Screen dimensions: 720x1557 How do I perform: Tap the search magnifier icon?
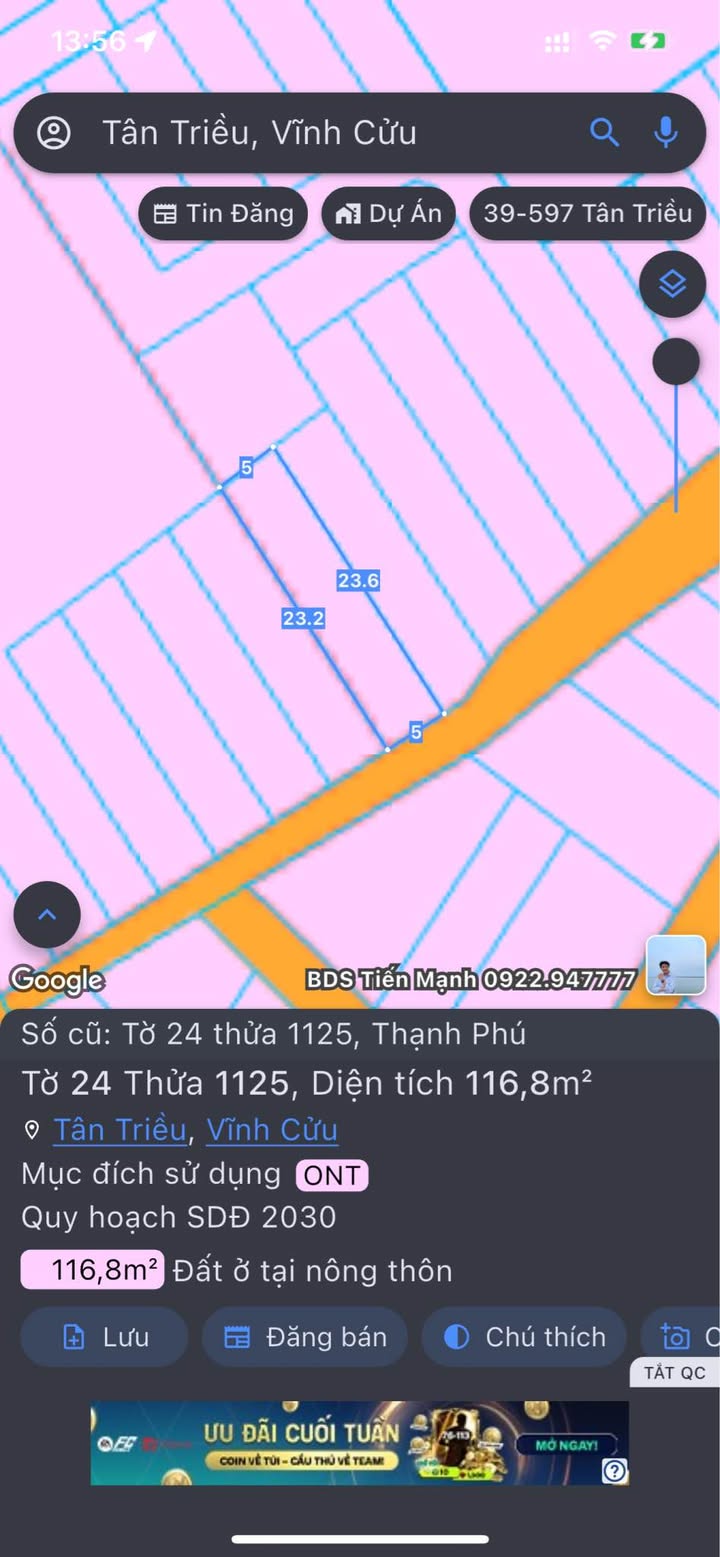(604, 132)
